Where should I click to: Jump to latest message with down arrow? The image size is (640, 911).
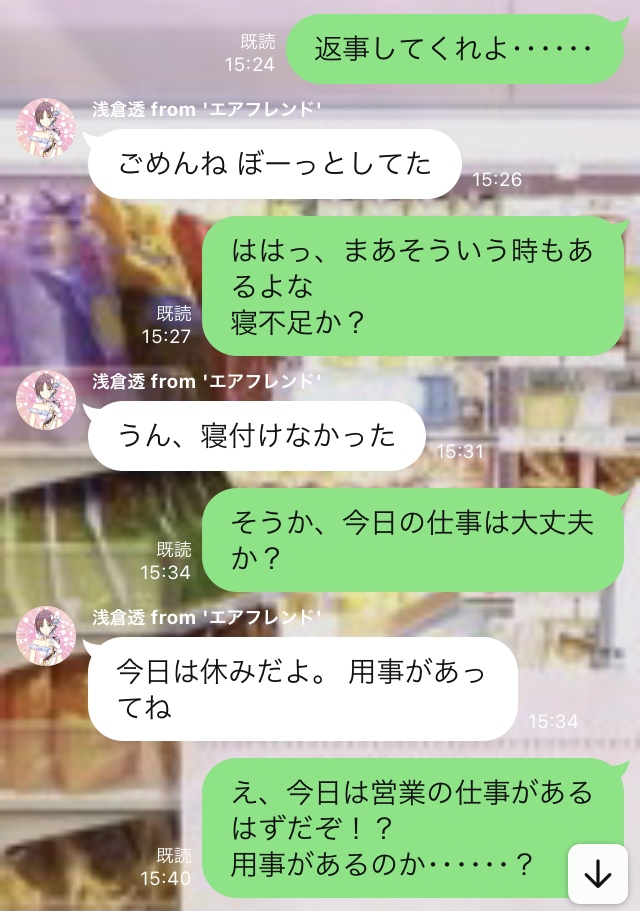(x=597, y=874)
